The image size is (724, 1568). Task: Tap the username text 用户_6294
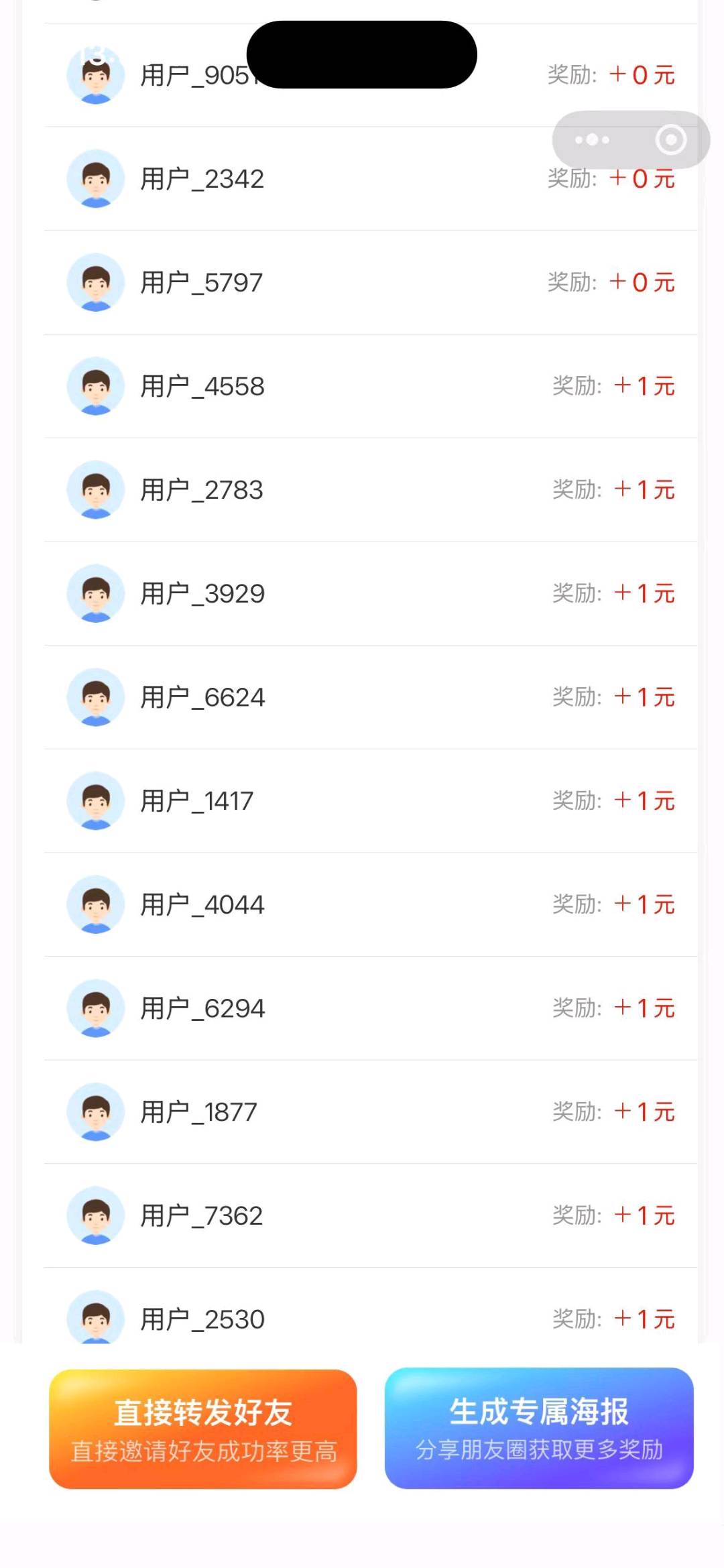[x=202, y=1008]
